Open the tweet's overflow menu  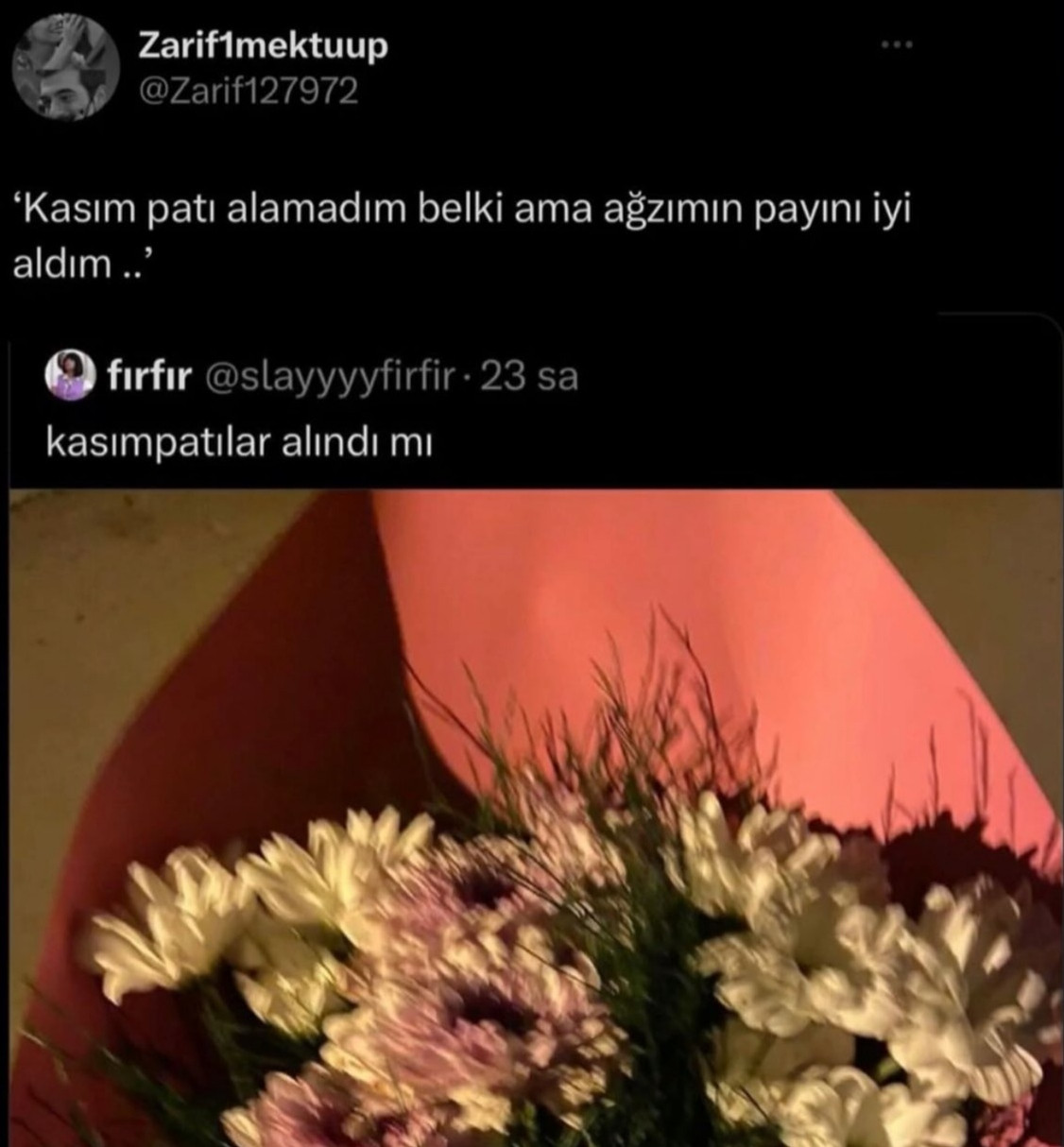coord(896,45)
